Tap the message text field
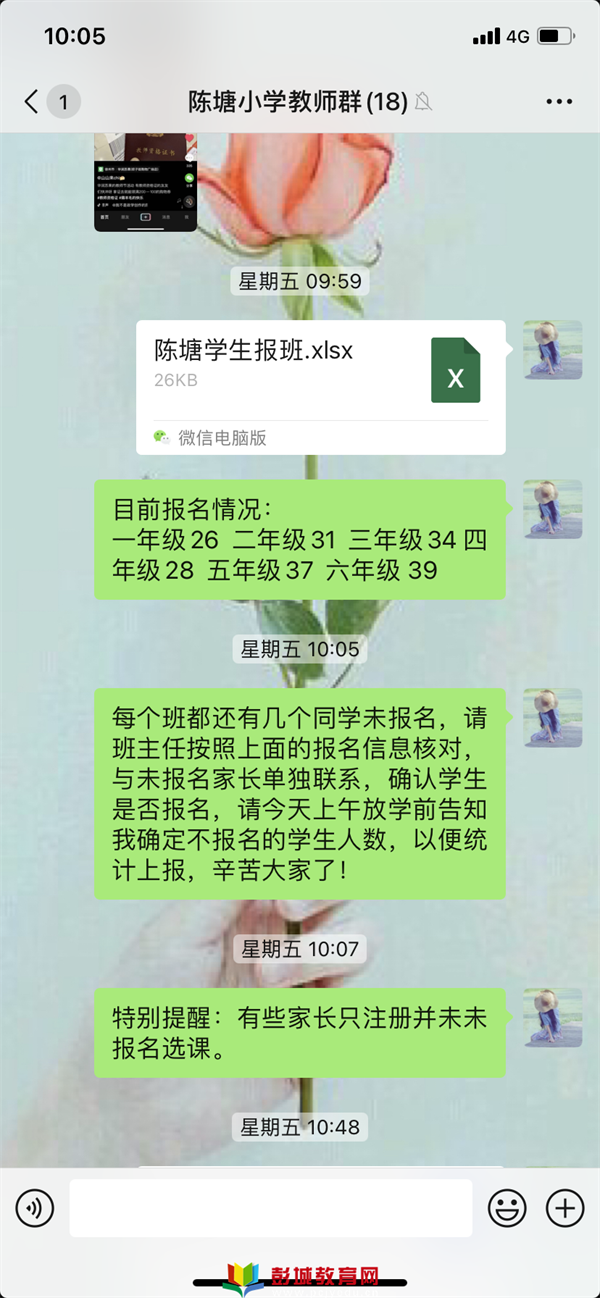This screenshot has width=600, height=1298. [270, 1208]
